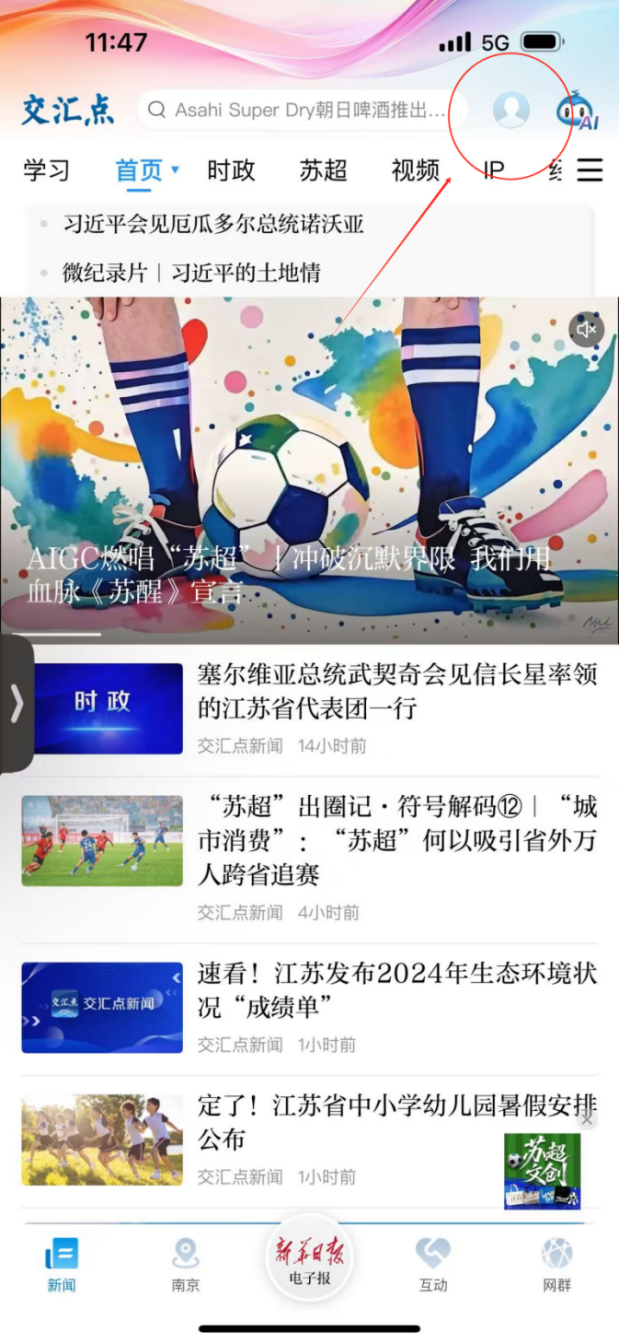Go to the 南京 bottom tab
Image resolution: width=619 pixels, height=1344 pixels.
[x=185, y=1264]
